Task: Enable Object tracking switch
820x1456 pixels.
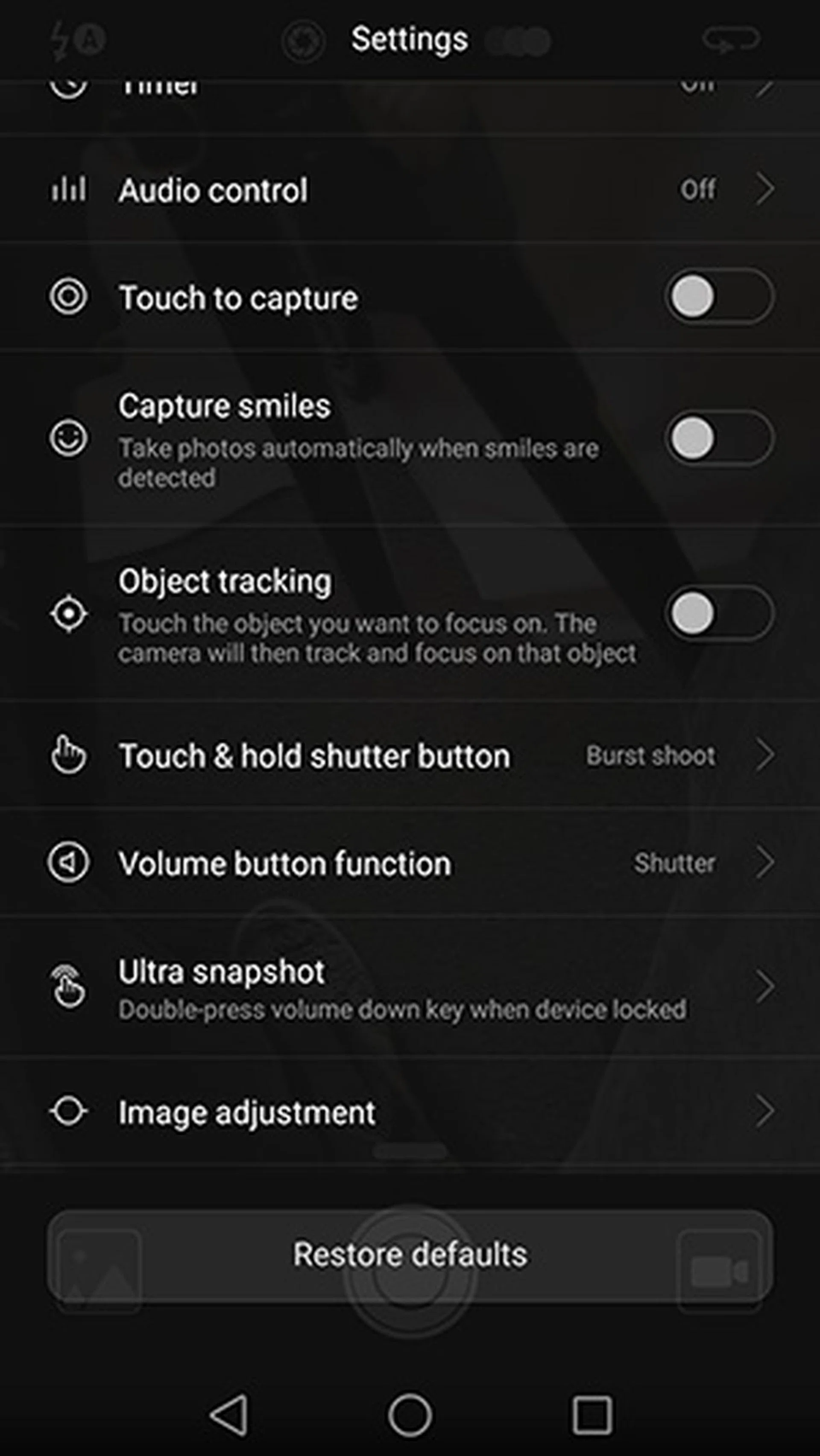Action: coord(719,613)
